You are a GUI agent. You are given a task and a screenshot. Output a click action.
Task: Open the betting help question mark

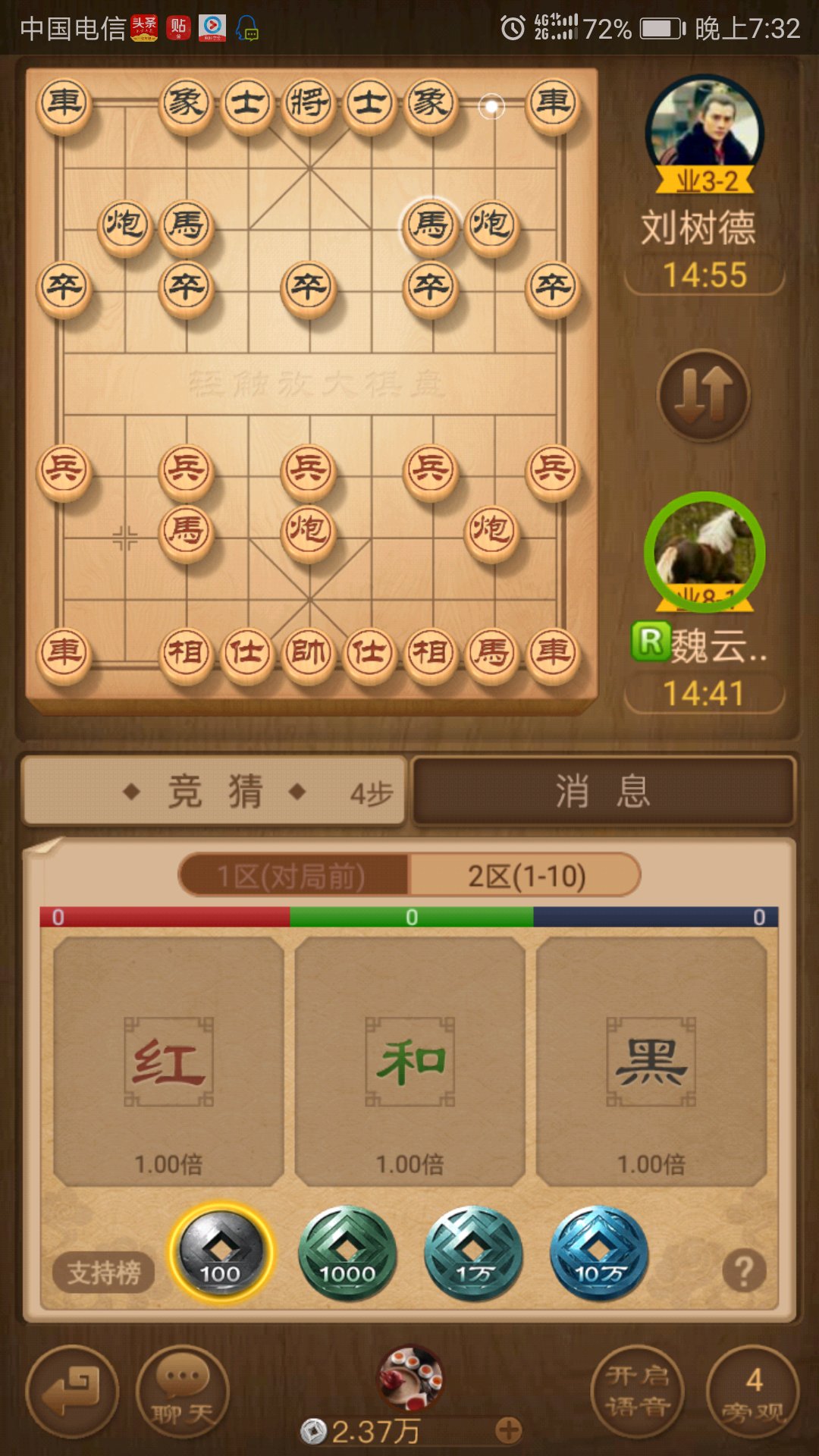[x=744, y=1270]
